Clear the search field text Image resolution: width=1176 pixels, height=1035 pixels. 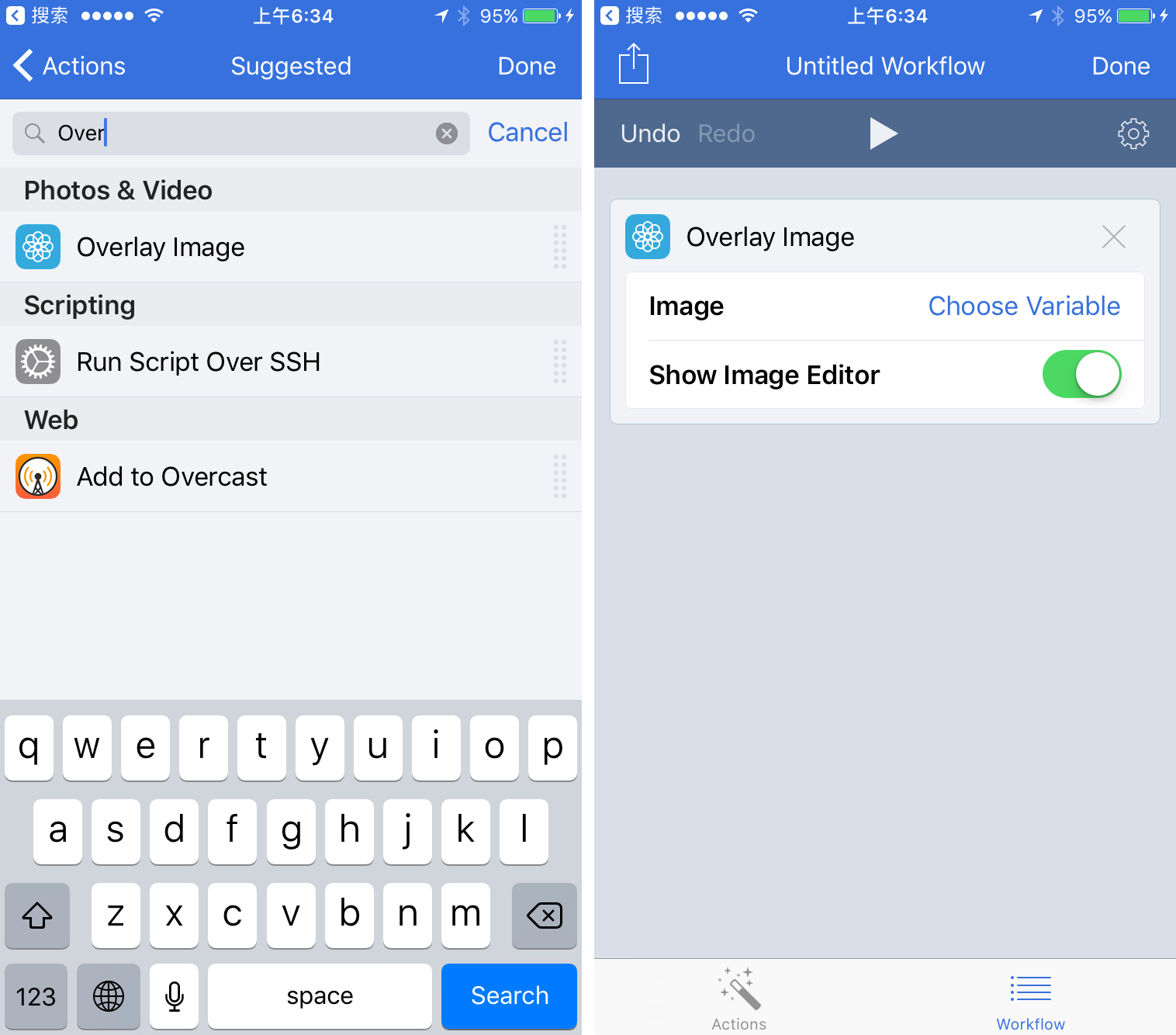pos(446,133)
